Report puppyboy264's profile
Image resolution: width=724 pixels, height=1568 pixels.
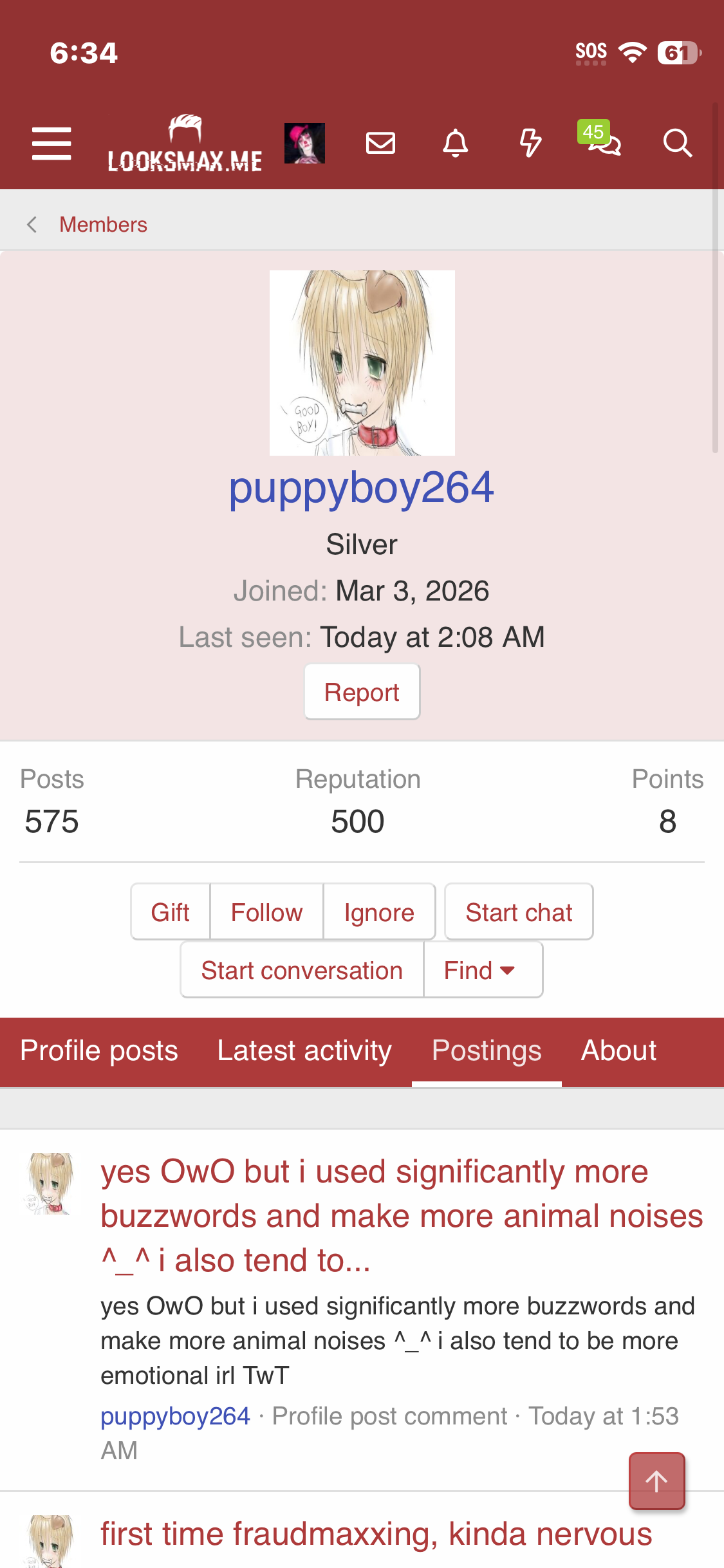pos(362,693)
